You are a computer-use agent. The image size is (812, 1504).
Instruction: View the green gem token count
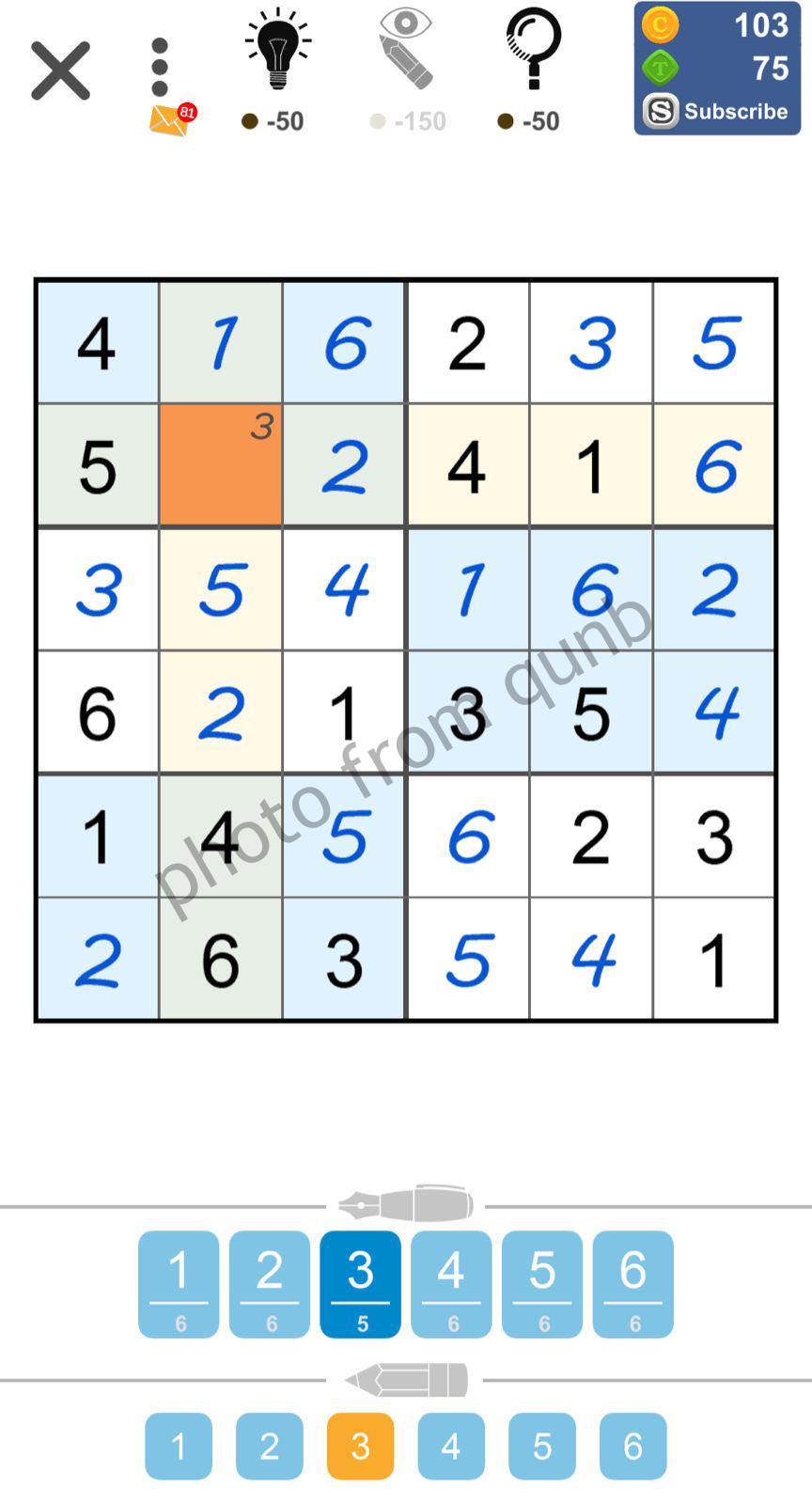660,68
